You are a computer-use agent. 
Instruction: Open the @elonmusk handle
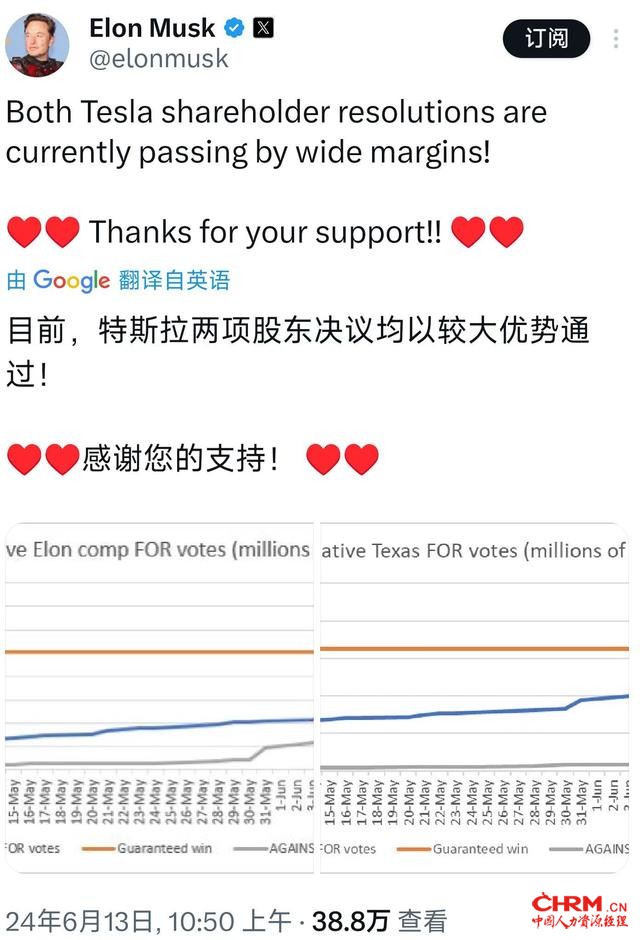[x=159, y=59]
